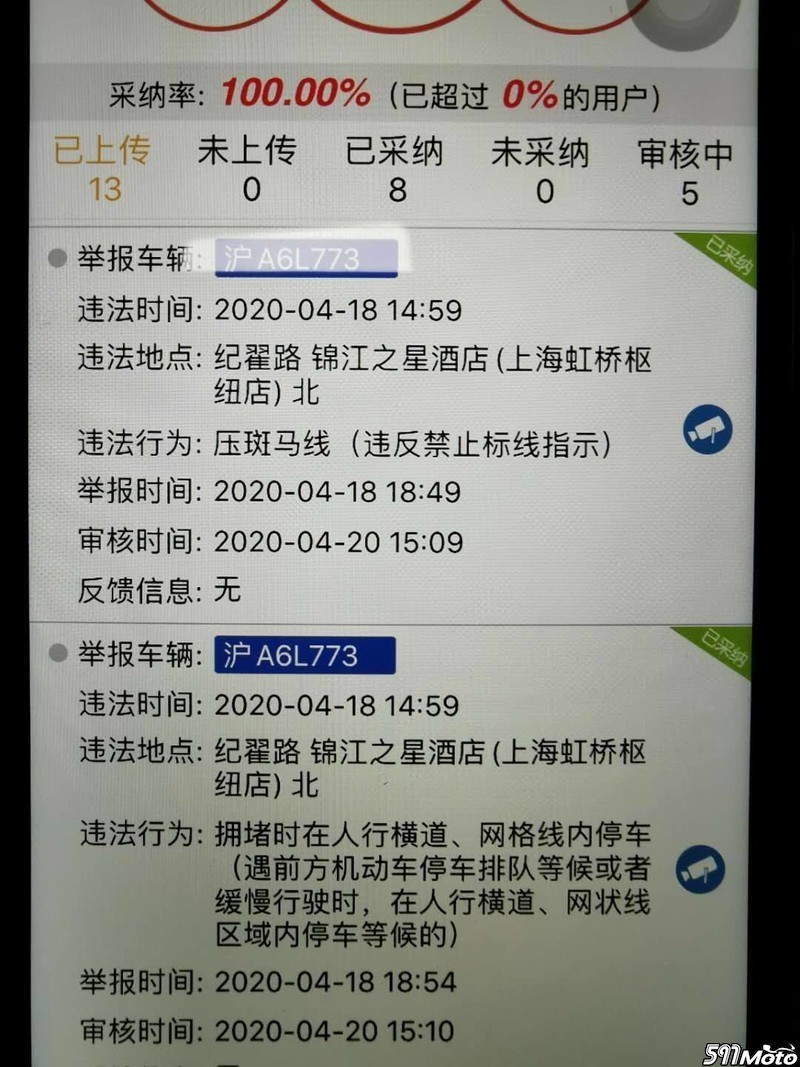The width and height of the screenshot is (800, 1067).
Task: View camera evidence for the 压斑马线 report
Action: pos(708,430)
